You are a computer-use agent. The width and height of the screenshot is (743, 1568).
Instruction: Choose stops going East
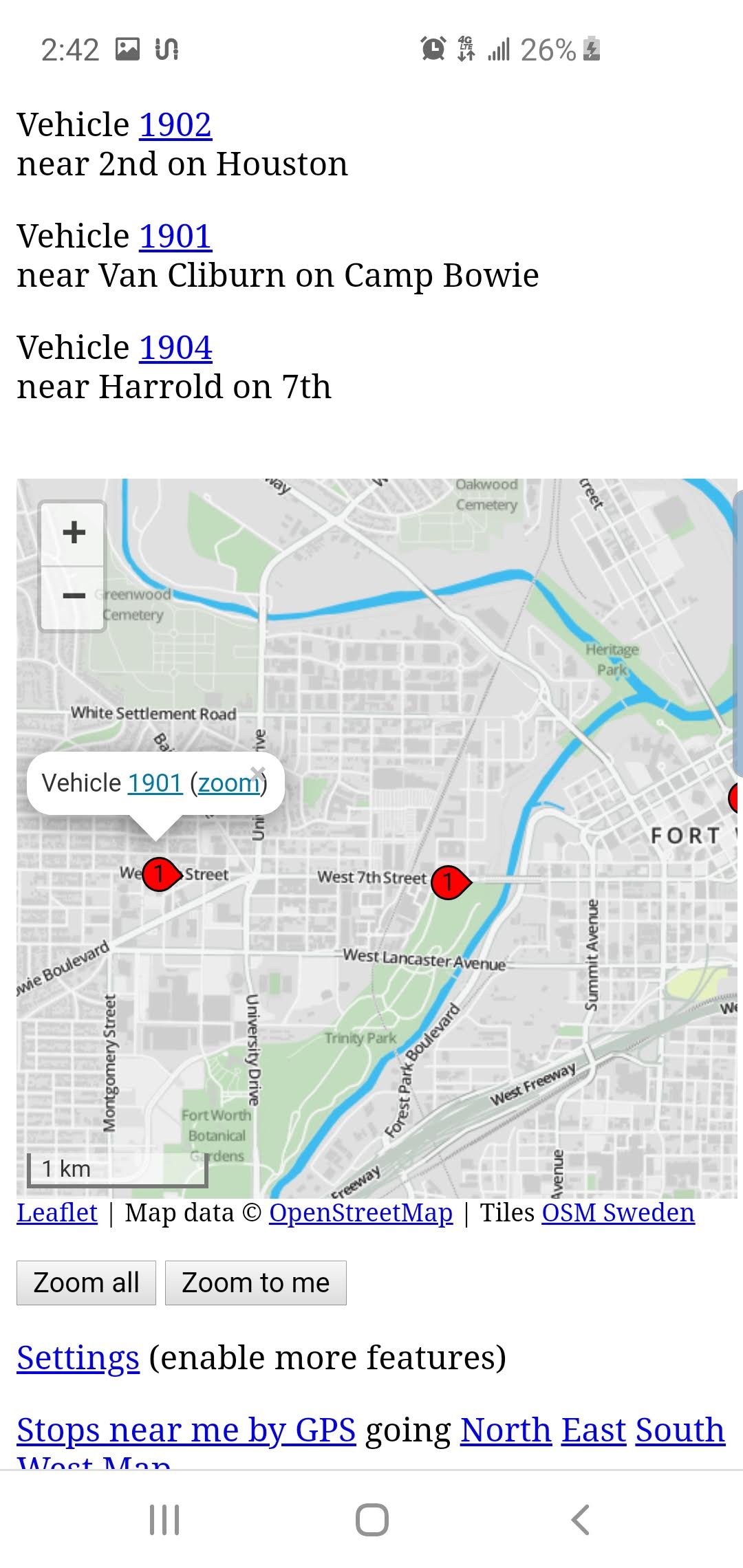[593, 1430]
